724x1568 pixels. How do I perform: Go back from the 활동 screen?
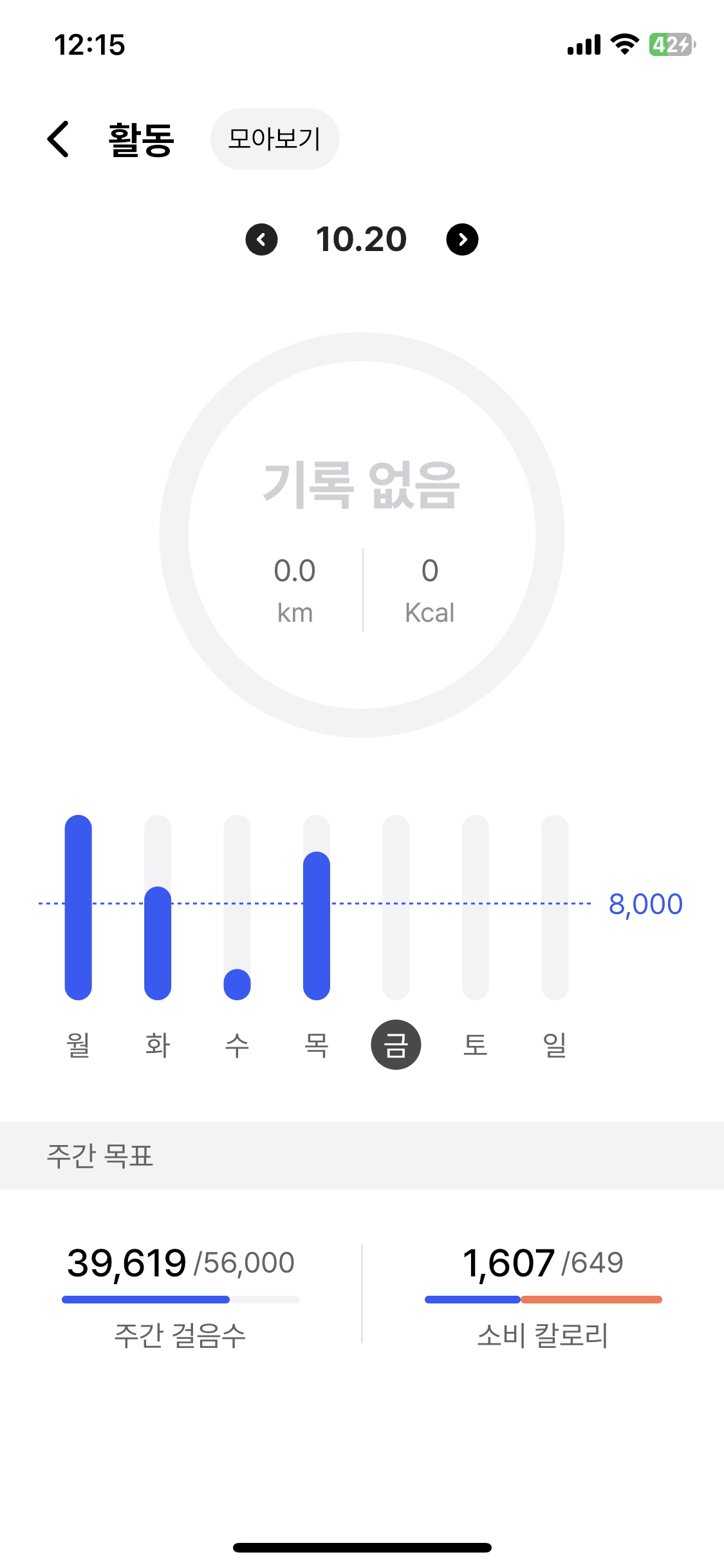pyautogui.click(x=58, y=139)
